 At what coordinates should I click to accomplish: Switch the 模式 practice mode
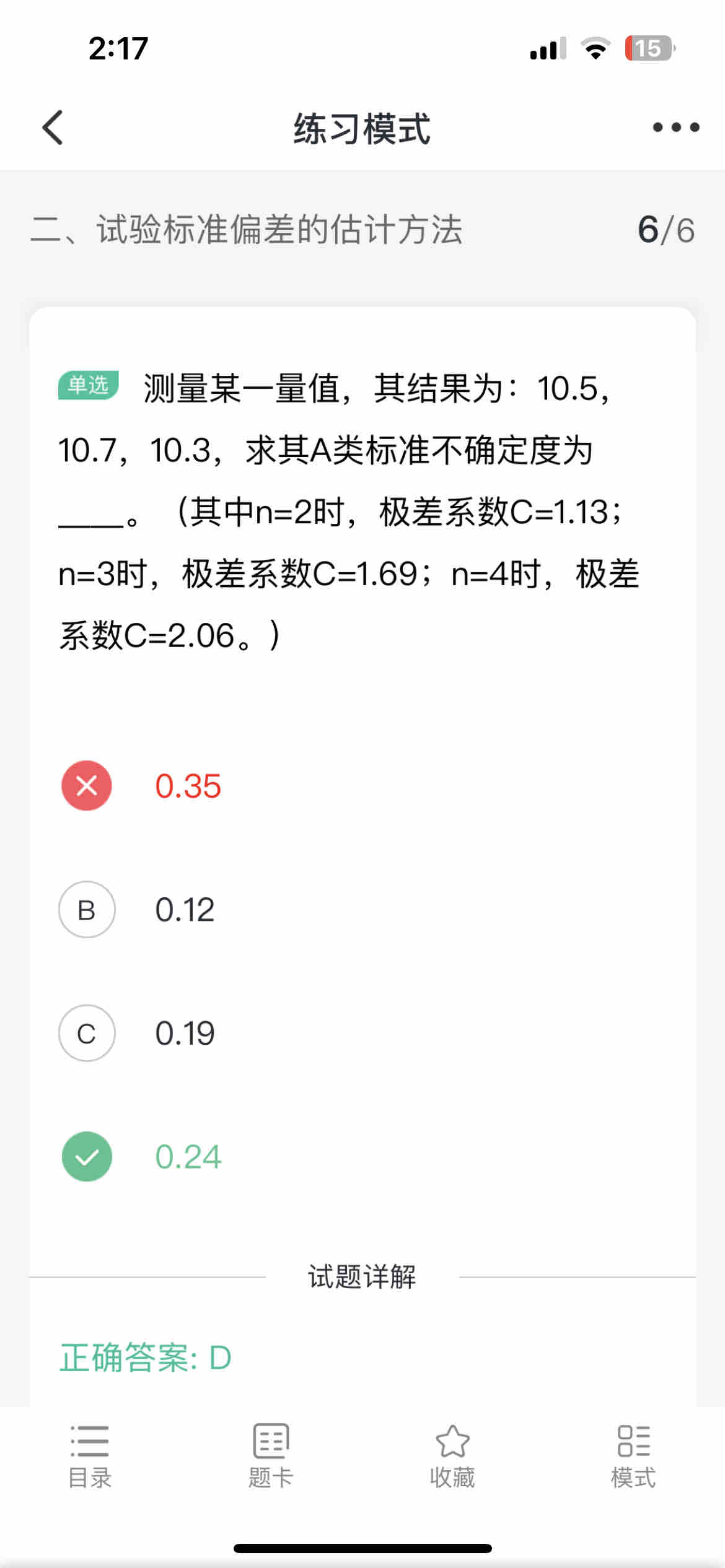click(633, 1457)
